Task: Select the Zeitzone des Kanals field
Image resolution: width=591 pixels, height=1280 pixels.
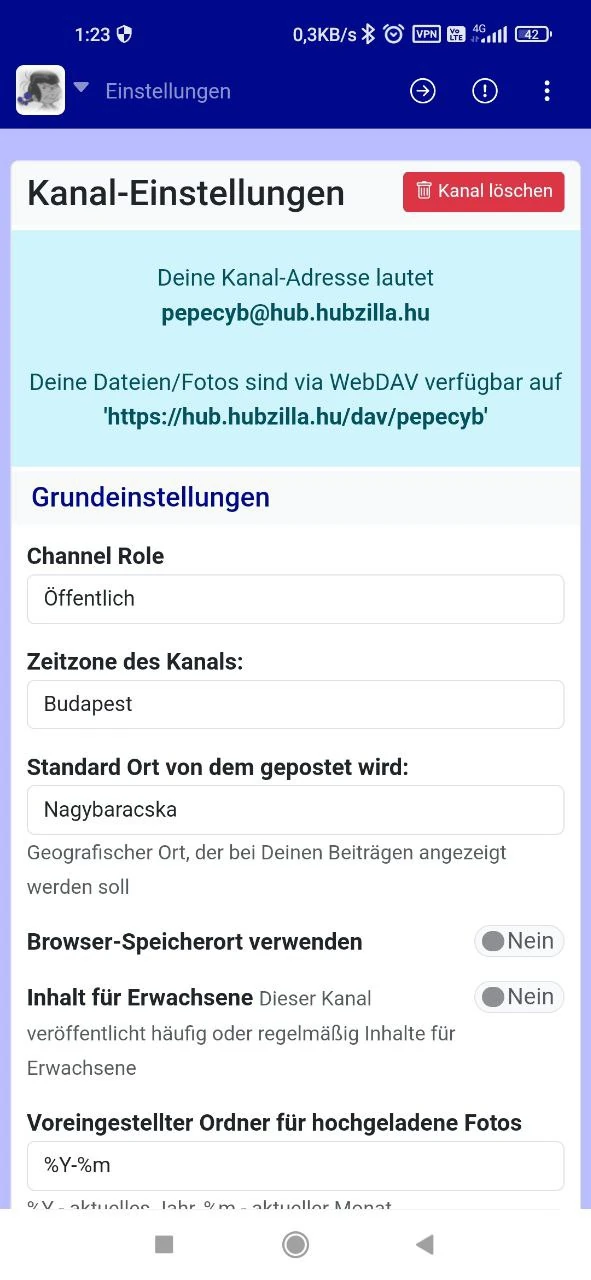Action: click(x=296, y=704)
